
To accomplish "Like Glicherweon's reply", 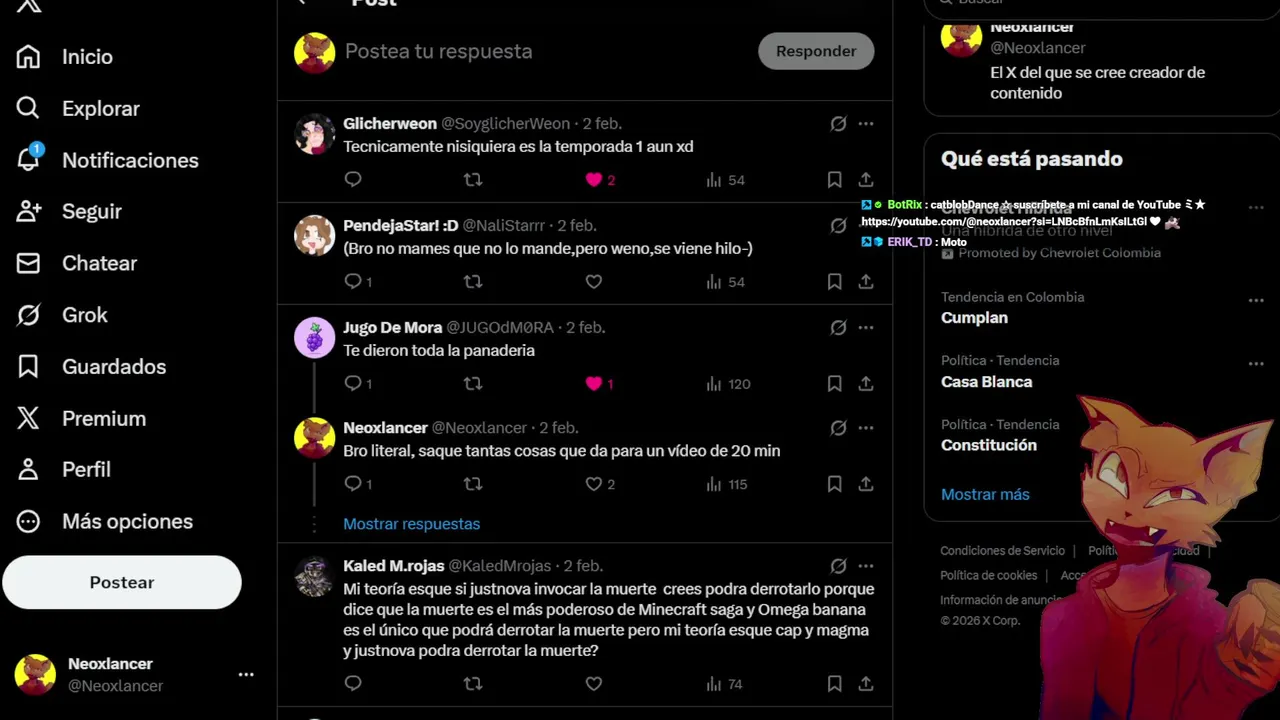I will [594, 180].
